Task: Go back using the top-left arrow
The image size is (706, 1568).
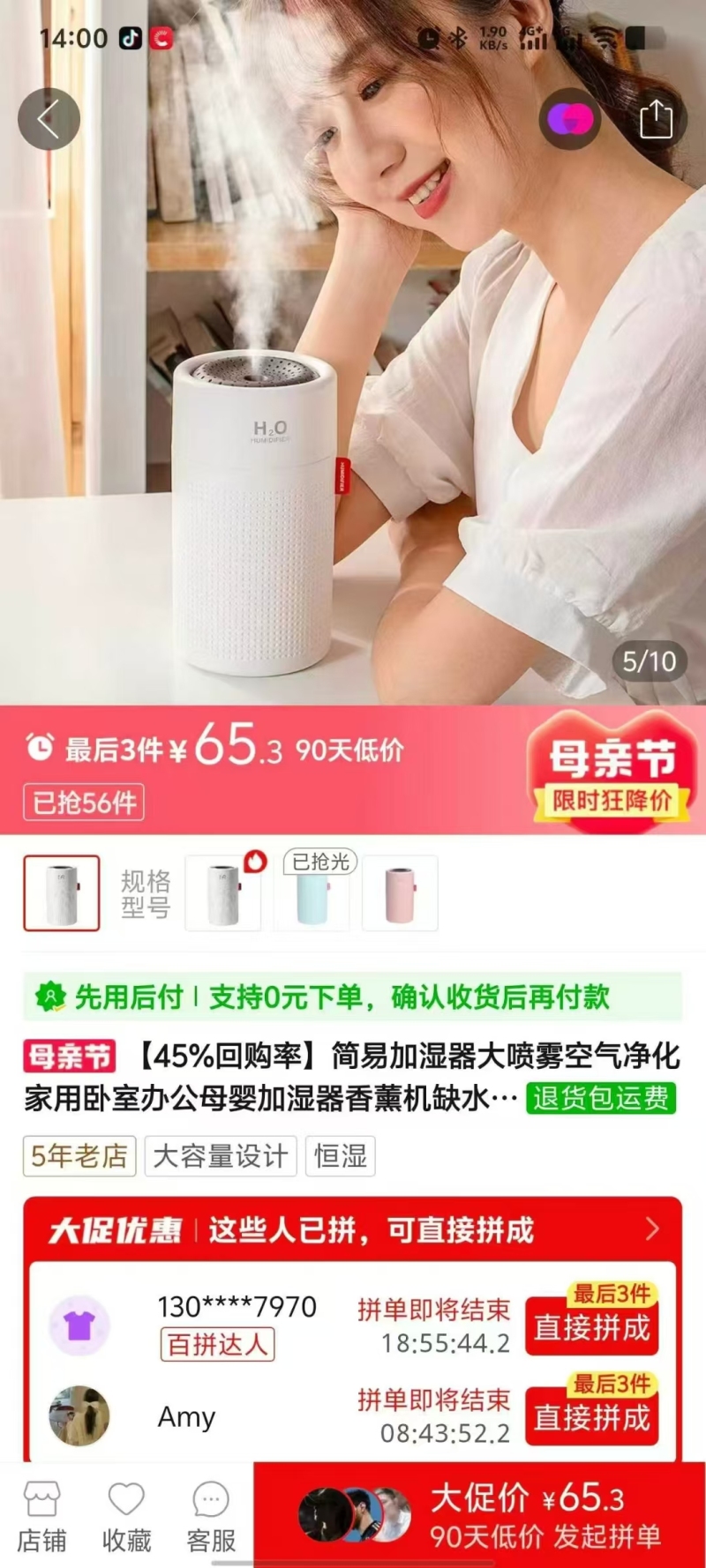Action: (x=49, y=119)
